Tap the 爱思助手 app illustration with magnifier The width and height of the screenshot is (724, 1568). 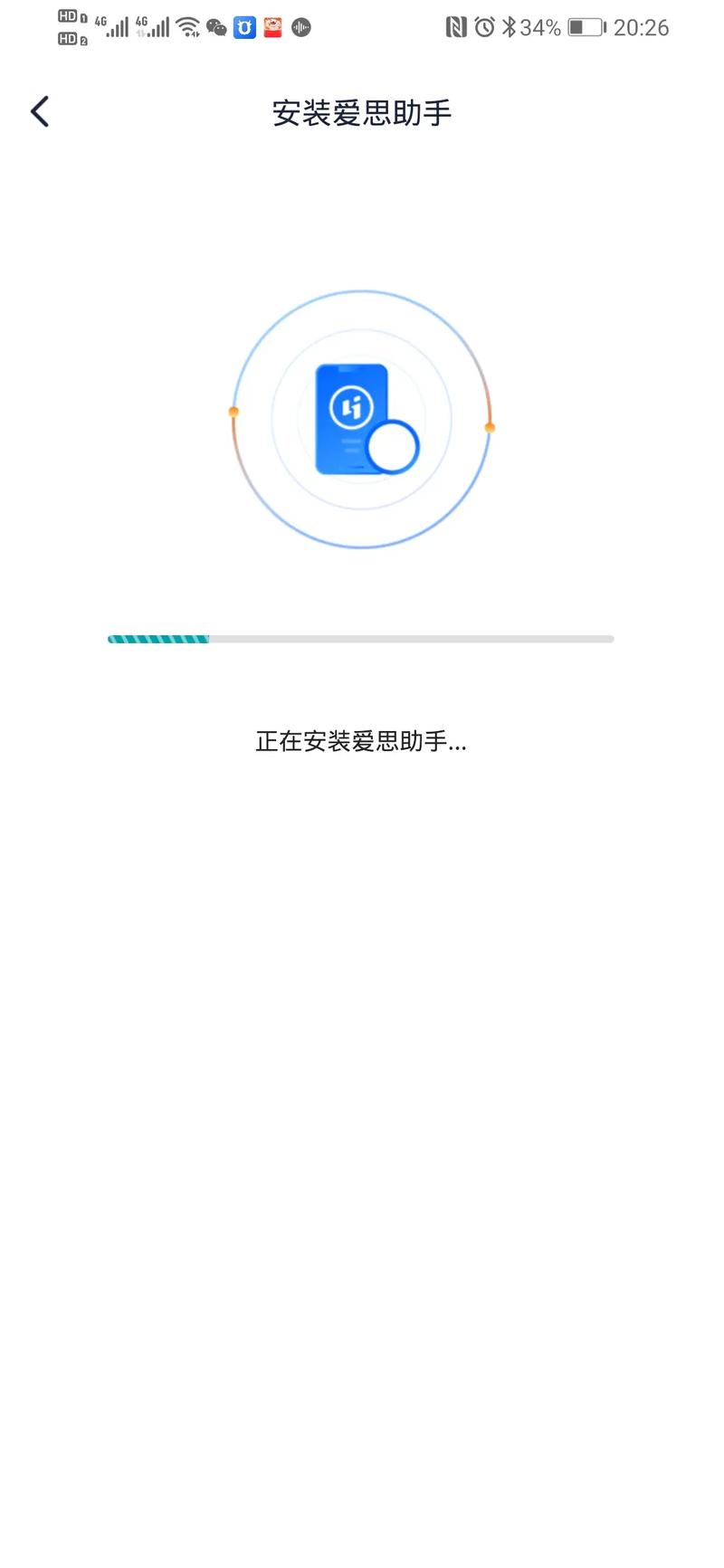[360, 421]
